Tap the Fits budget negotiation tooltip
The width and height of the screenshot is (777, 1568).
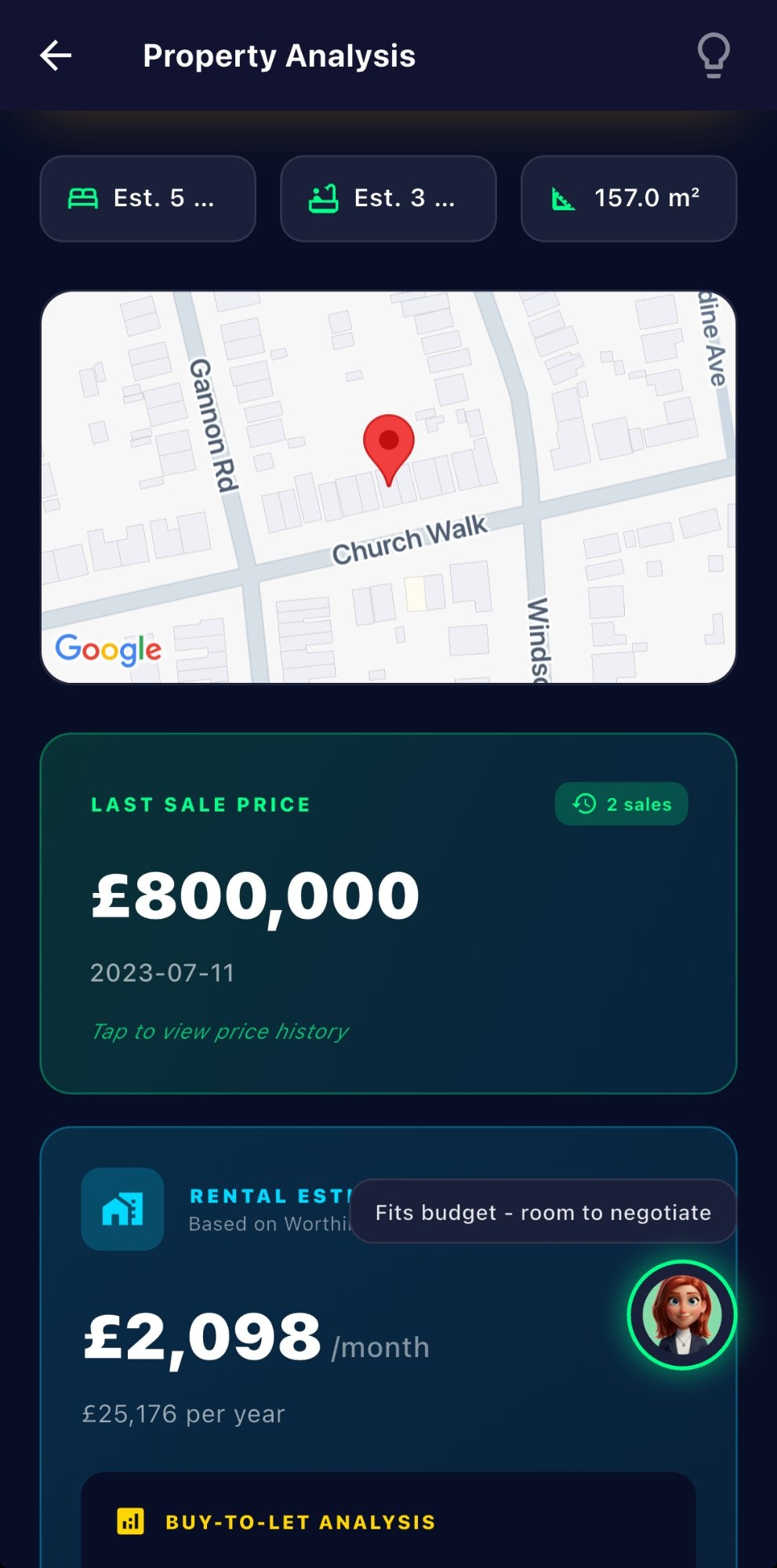click(543, 1212)
